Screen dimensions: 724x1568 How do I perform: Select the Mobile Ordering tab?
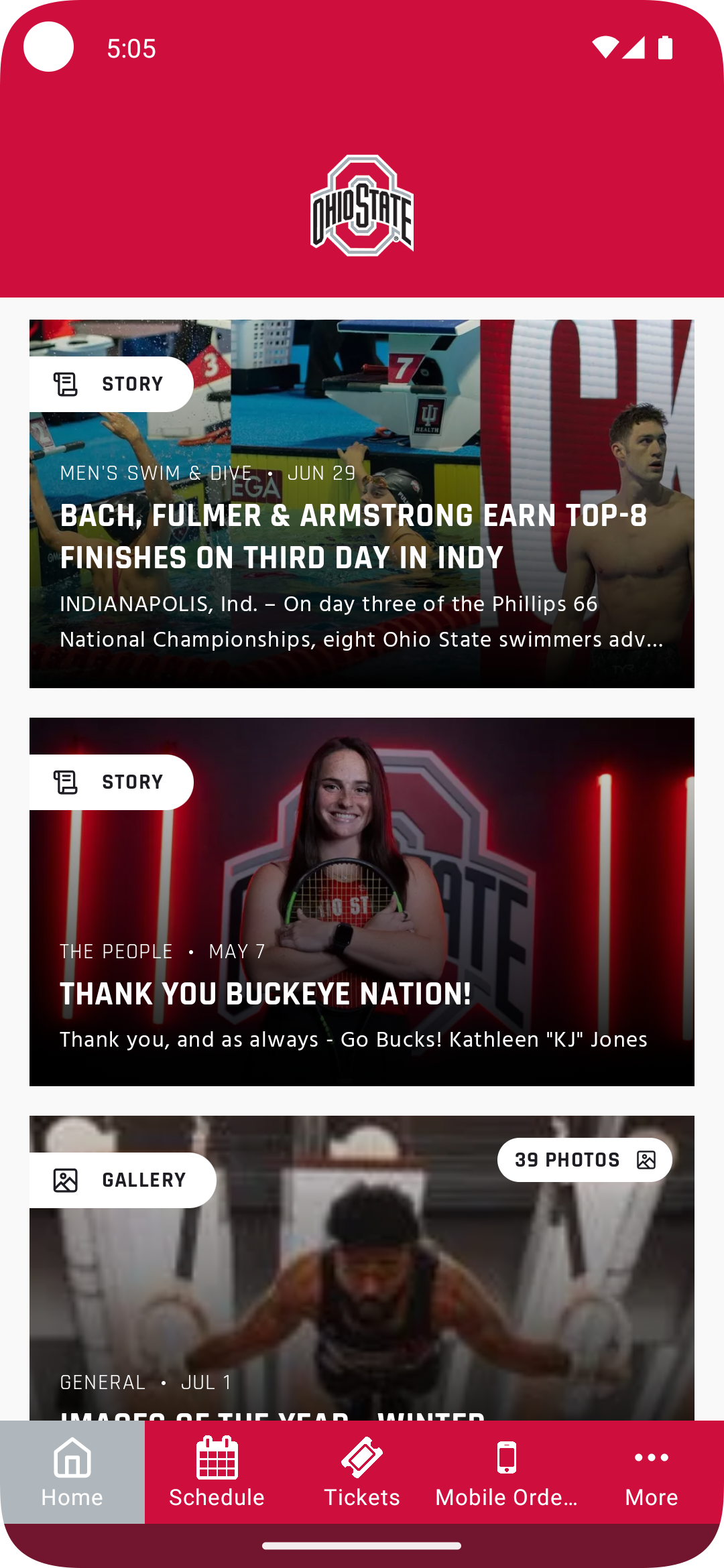coord(507,1473)
